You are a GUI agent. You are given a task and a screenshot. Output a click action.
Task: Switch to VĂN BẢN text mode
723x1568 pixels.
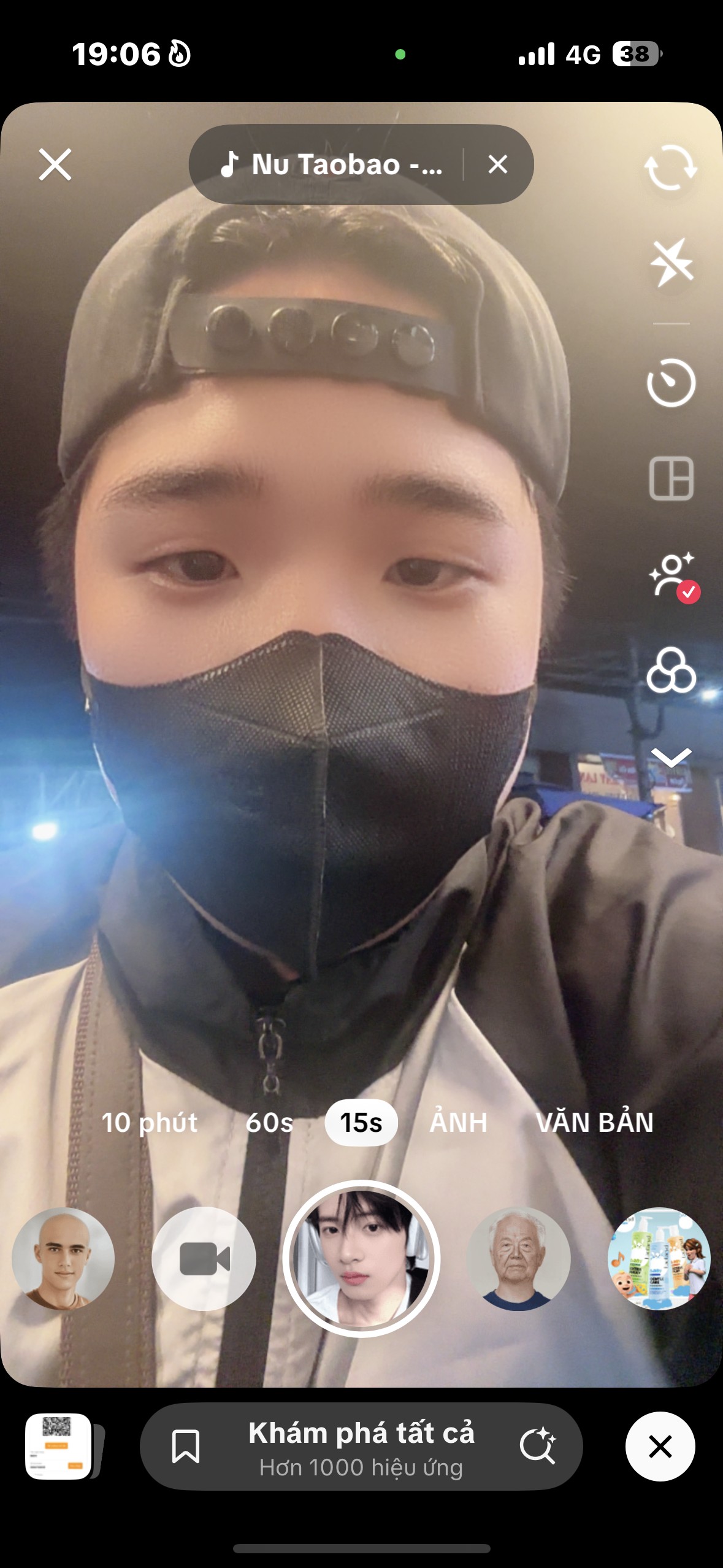(x=594, y=1123)
